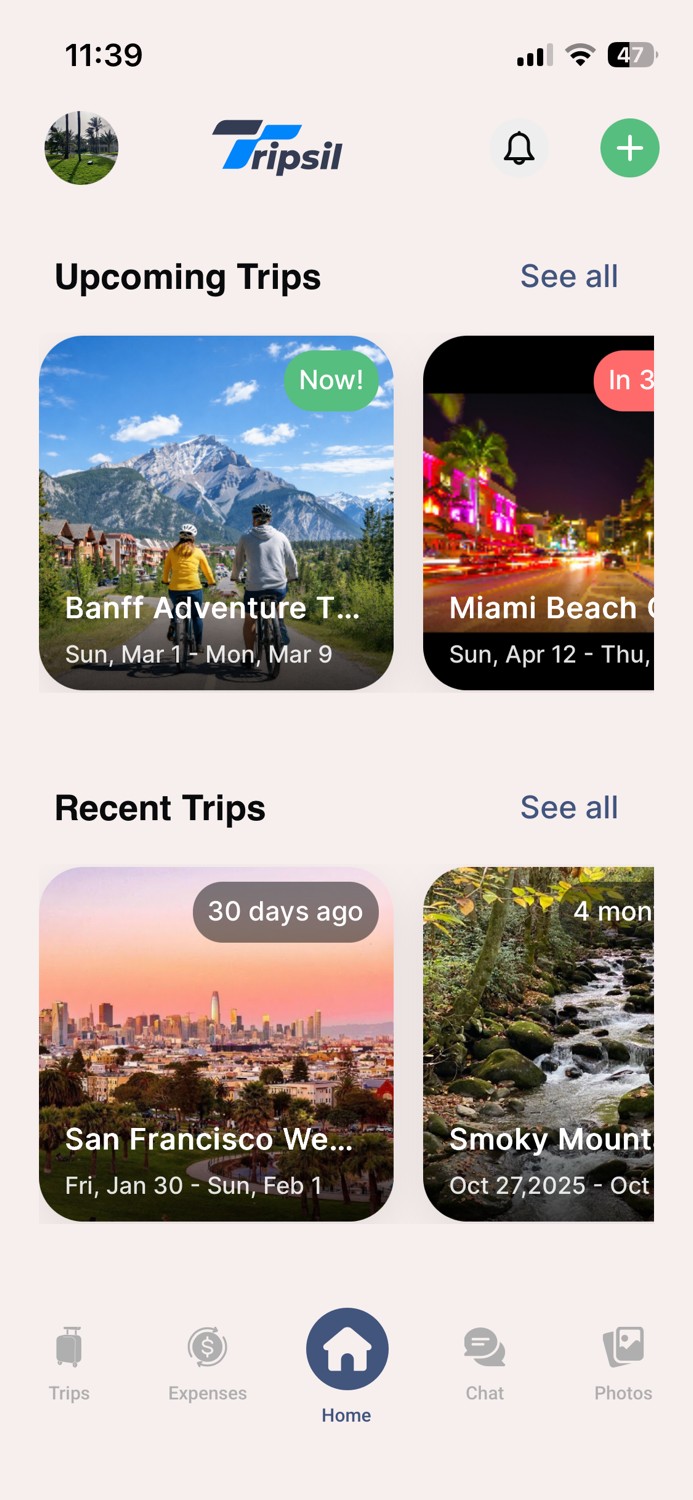
Task: Switch to the Photos tab
Action: click(x=623, y=1363)
